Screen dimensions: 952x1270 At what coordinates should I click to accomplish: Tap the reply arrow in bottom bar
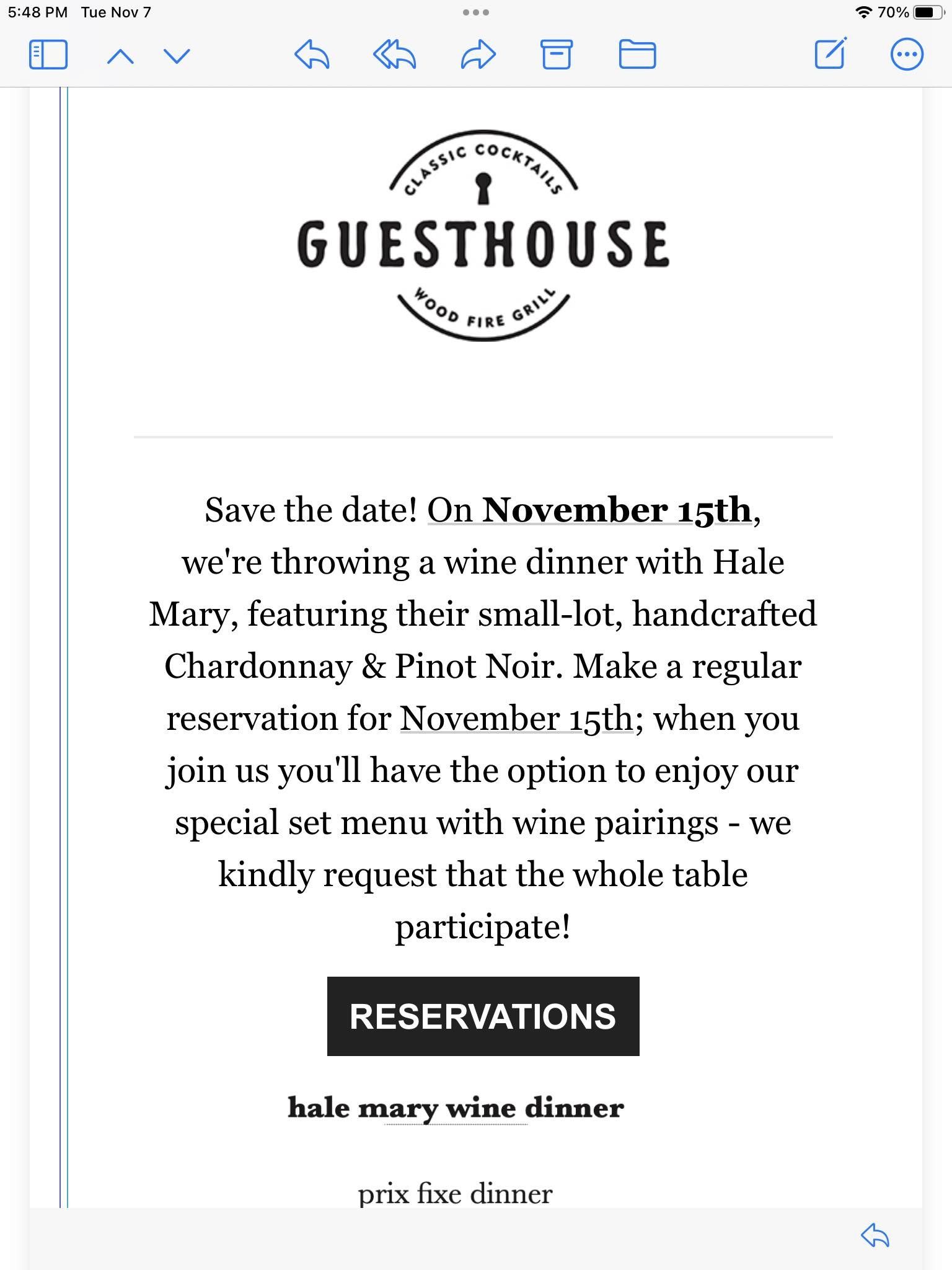(875, 1235)
